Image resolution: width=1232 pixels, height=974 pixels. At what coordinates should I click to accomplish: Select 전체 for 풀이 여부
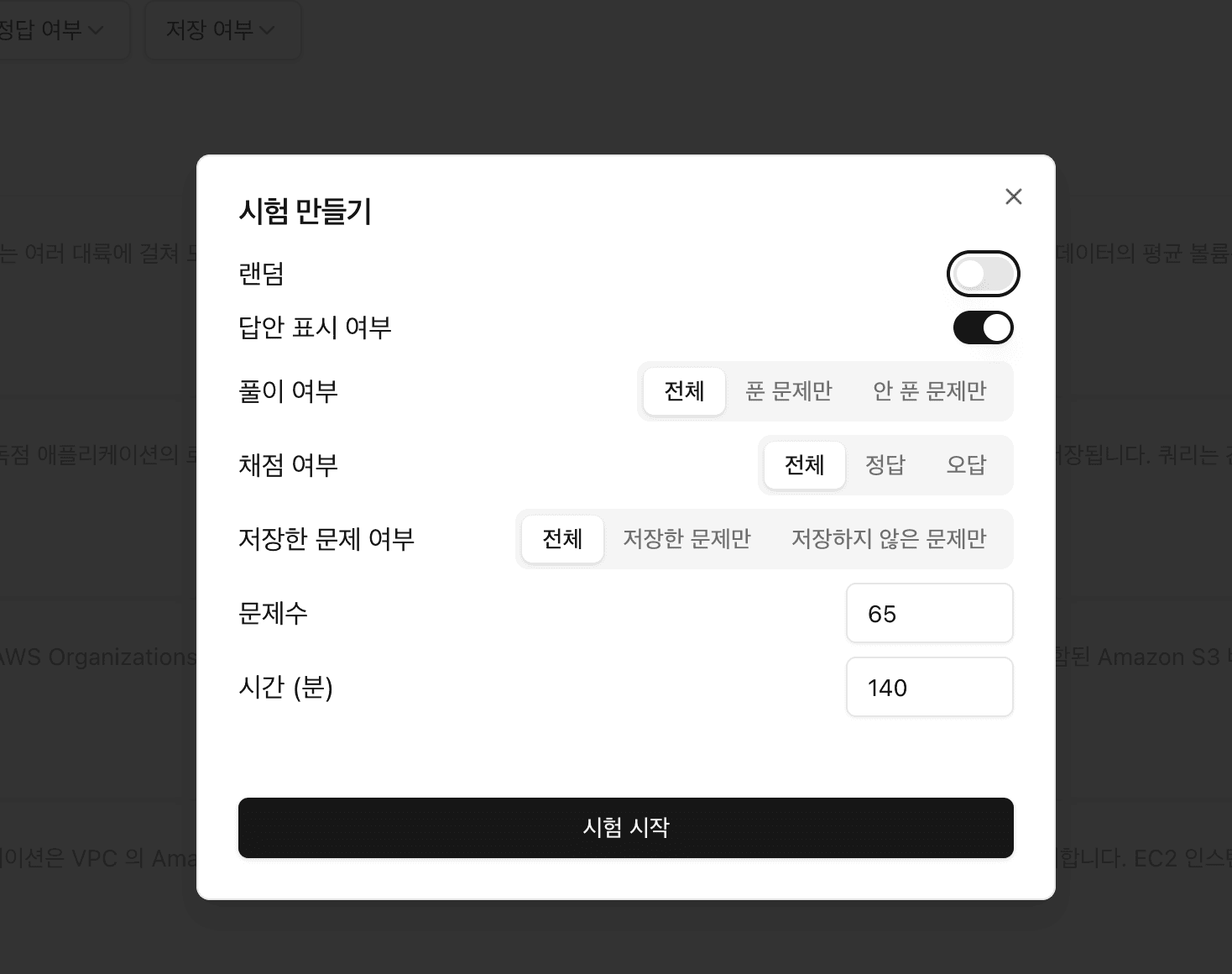[x=684, y=391]
